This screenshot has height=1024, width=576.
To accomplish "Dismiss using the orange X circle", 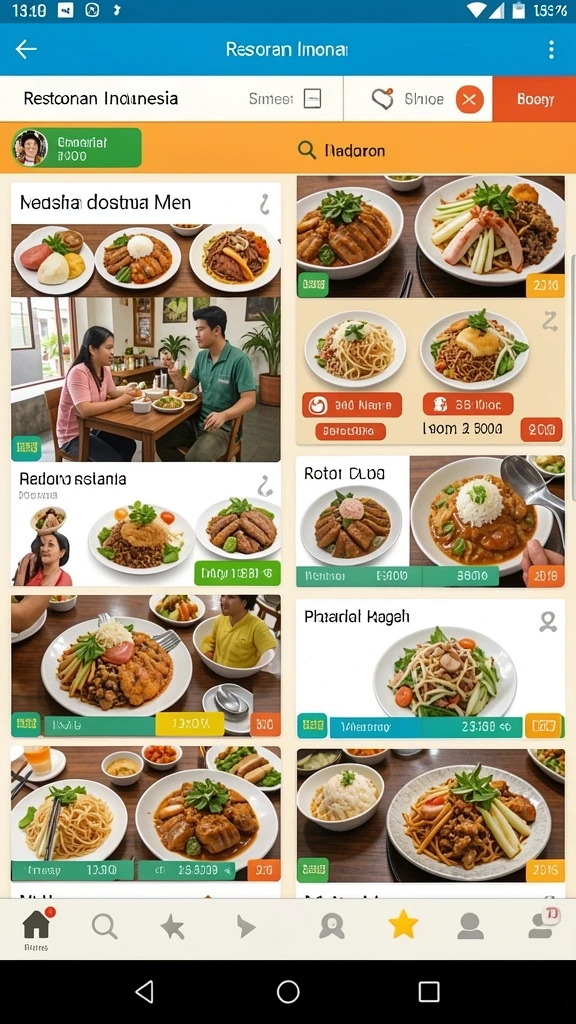I will [x=469, y=99].
